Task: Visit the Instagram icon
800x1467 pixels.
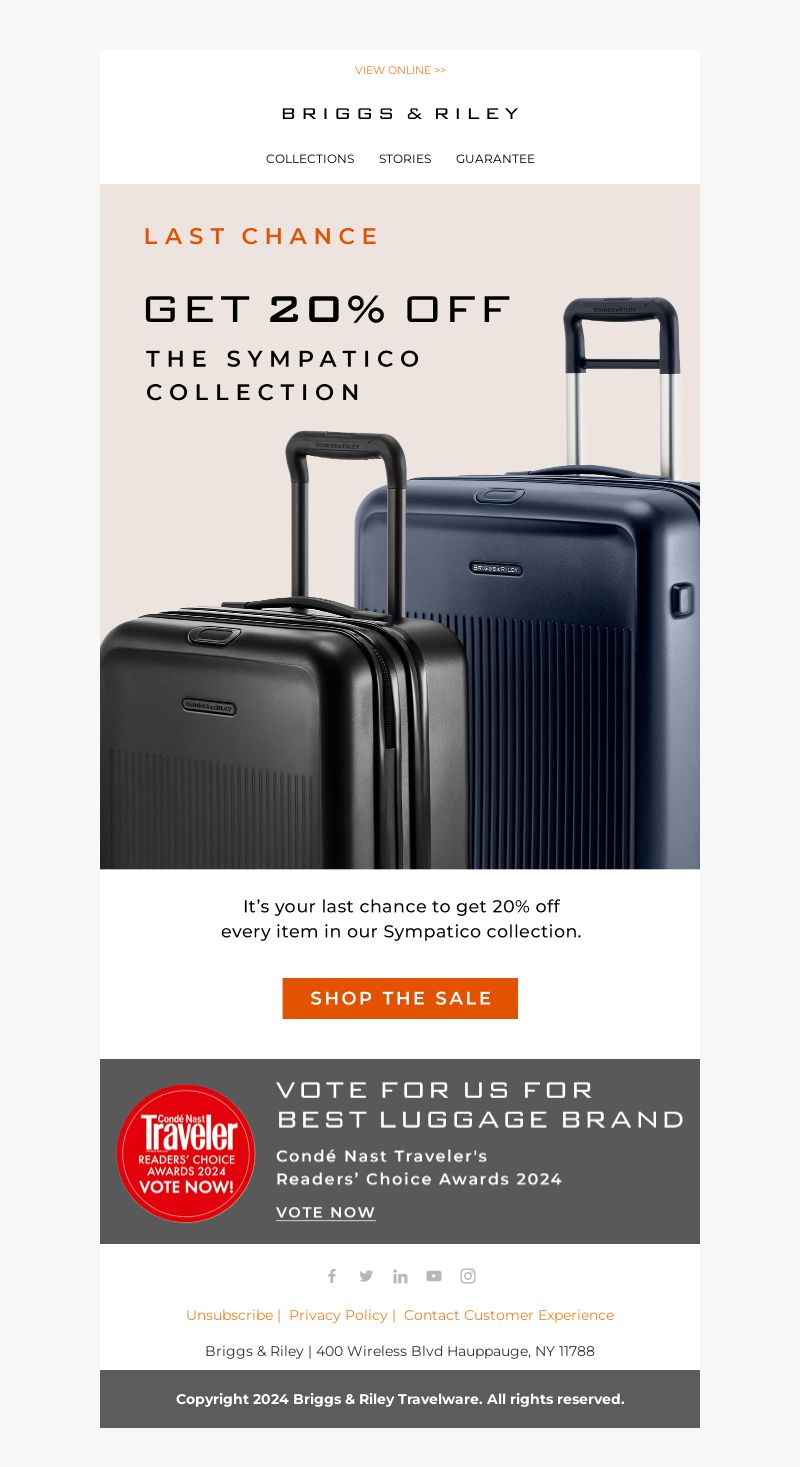Action: (x=468, y=1276)
